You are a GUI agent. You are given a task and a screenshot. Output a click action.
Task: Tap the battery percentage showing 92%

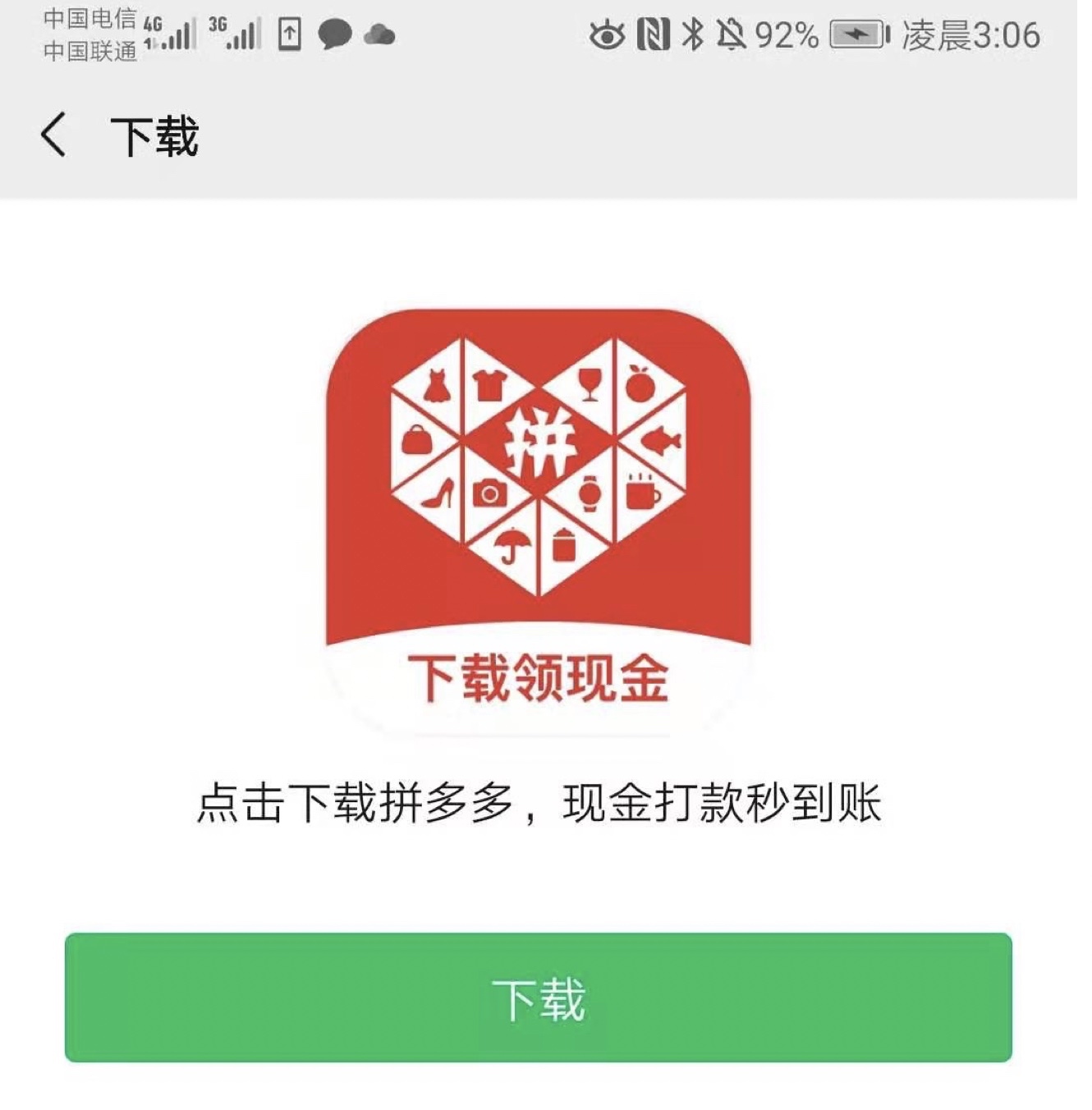[784, 33]
